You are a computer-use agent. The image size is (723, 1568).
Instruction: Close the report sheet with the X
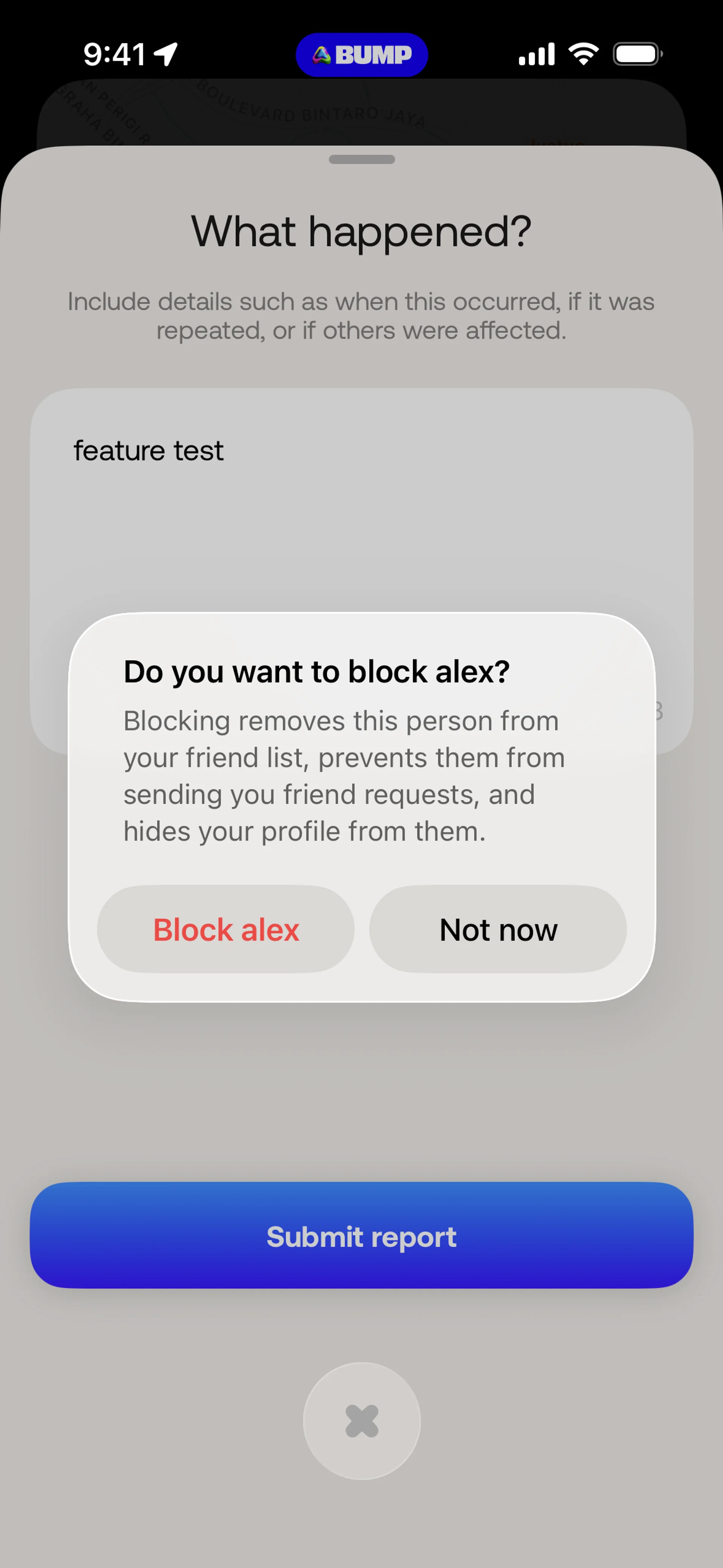coord(361,1421)
